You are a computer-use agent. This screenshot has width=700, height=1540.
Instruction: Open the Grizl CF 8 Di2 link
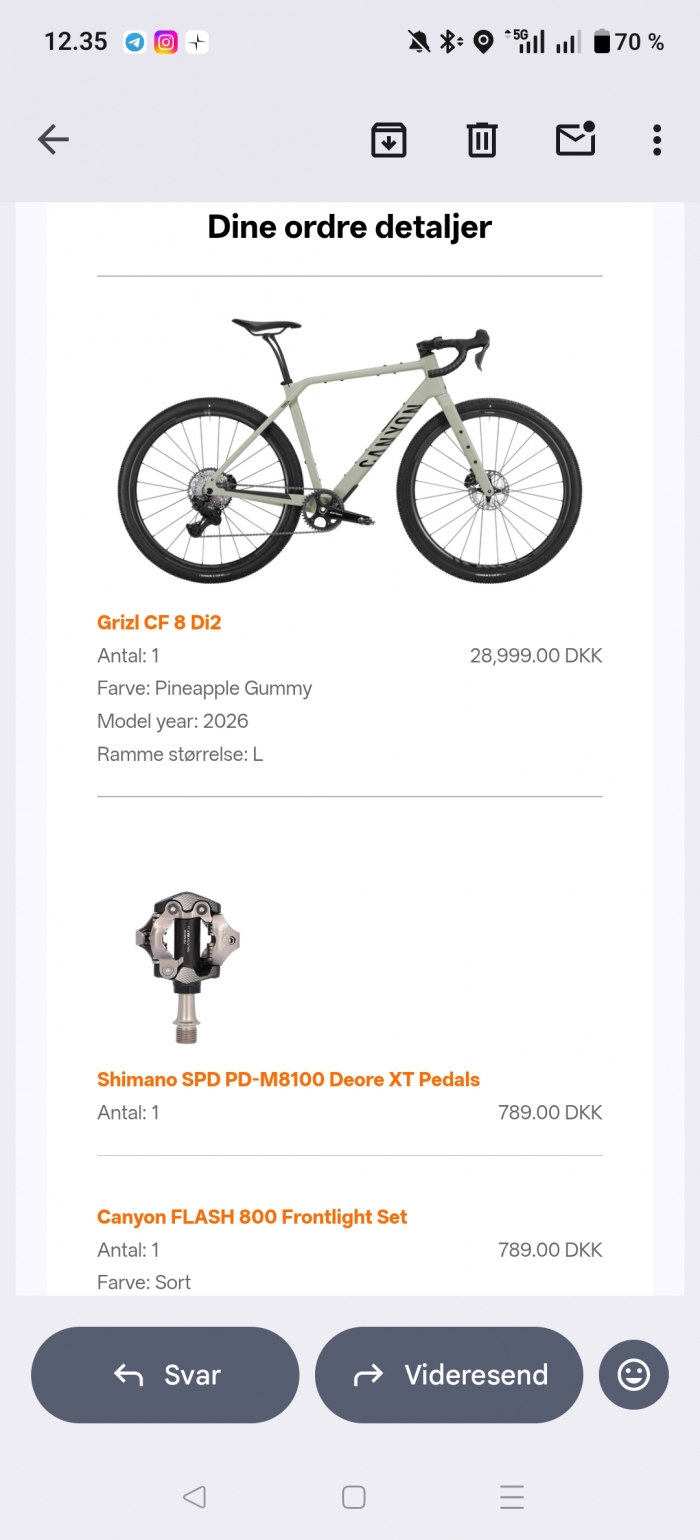tap(159, 622)
